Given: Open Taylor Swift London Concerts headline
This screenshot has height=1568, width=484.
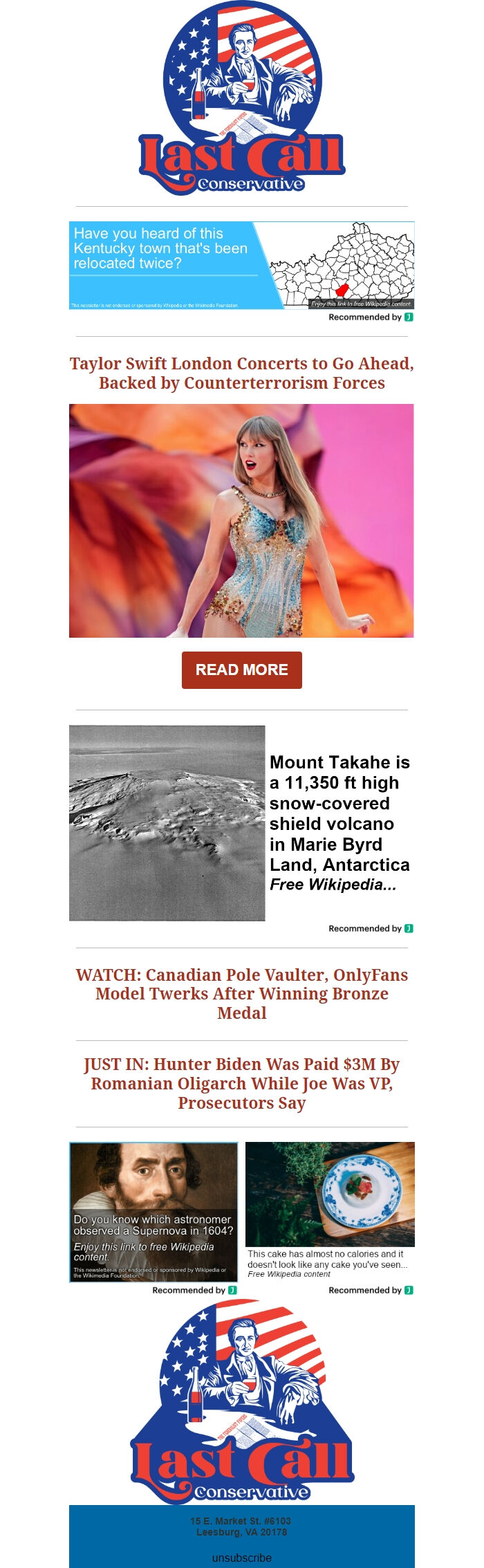Looking at the screenshot, I should point(241,373).
